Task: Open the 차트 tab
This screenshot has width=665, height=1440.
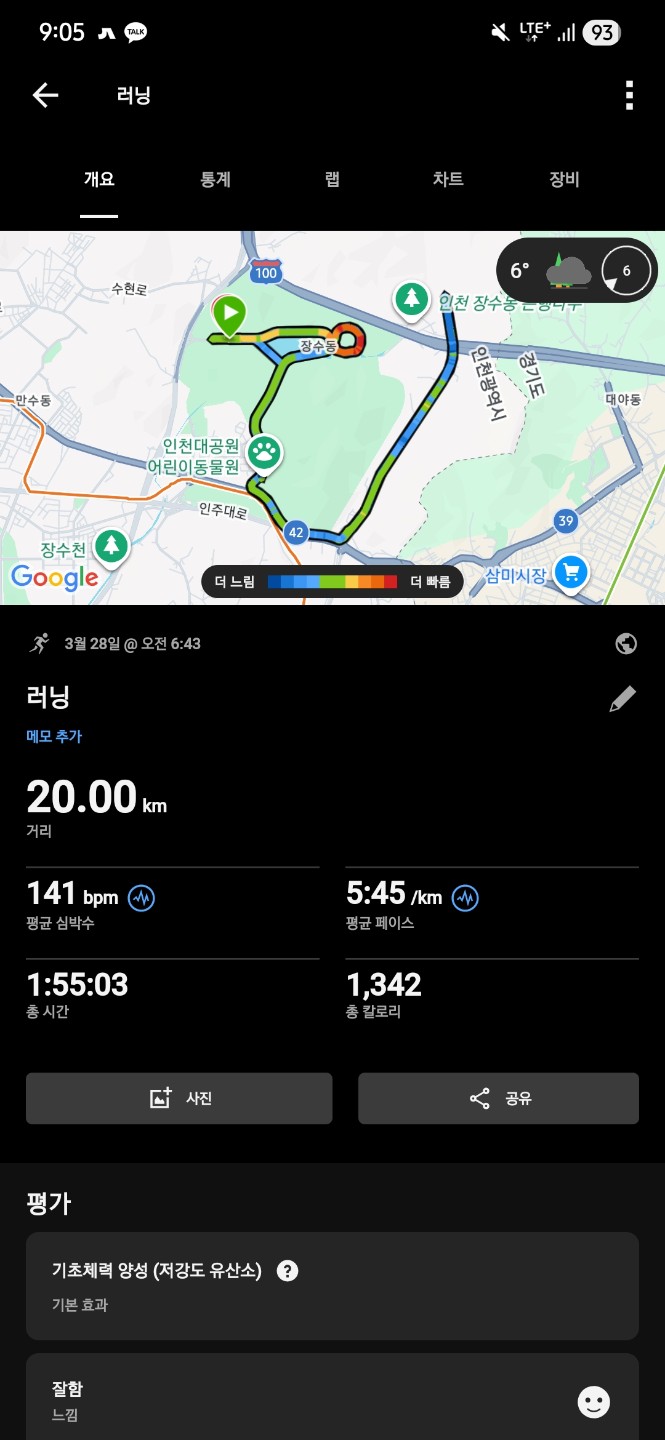Action: [448, 180]
